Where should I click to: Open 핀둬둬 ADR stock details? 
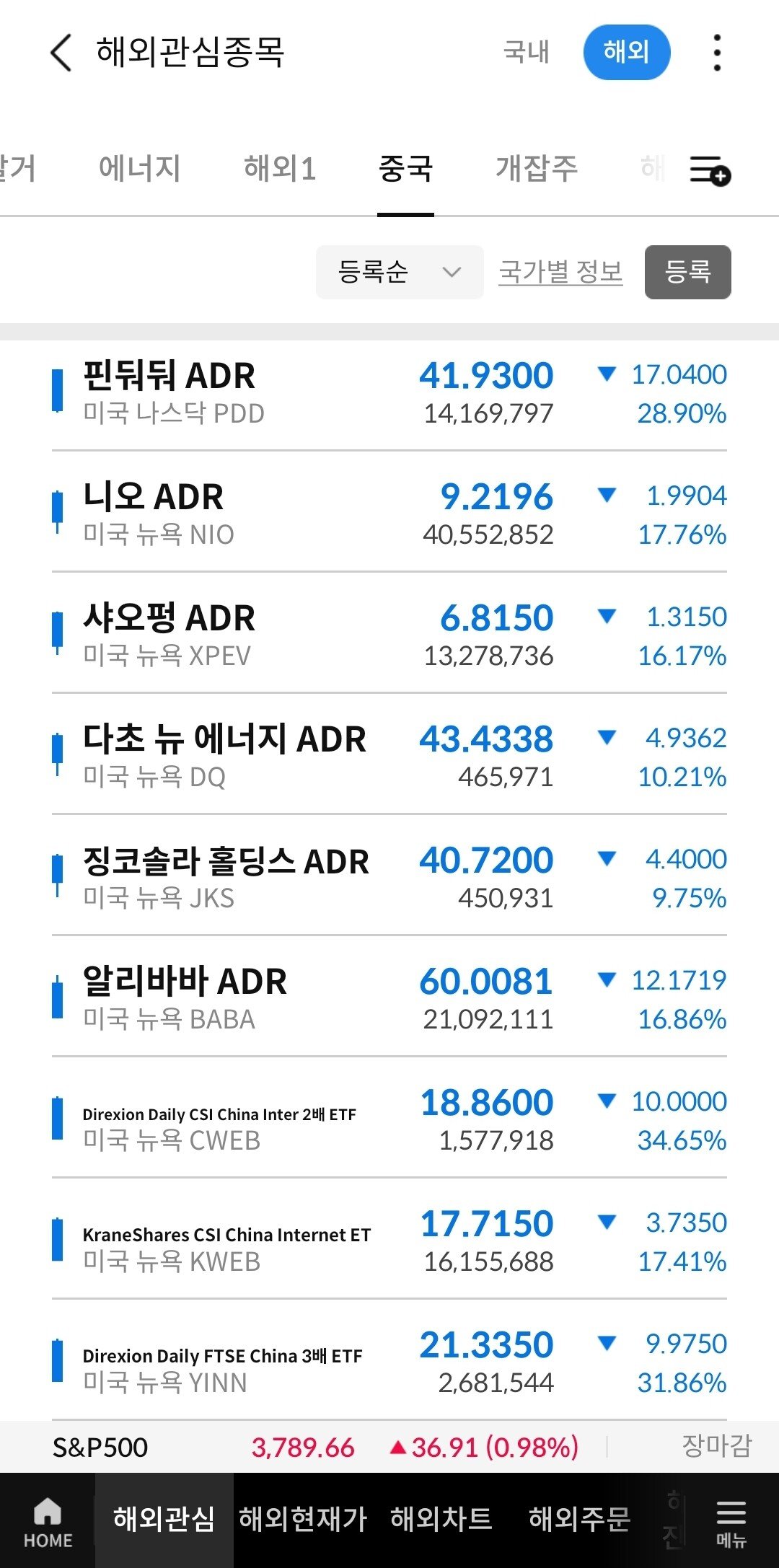[389, 394]
